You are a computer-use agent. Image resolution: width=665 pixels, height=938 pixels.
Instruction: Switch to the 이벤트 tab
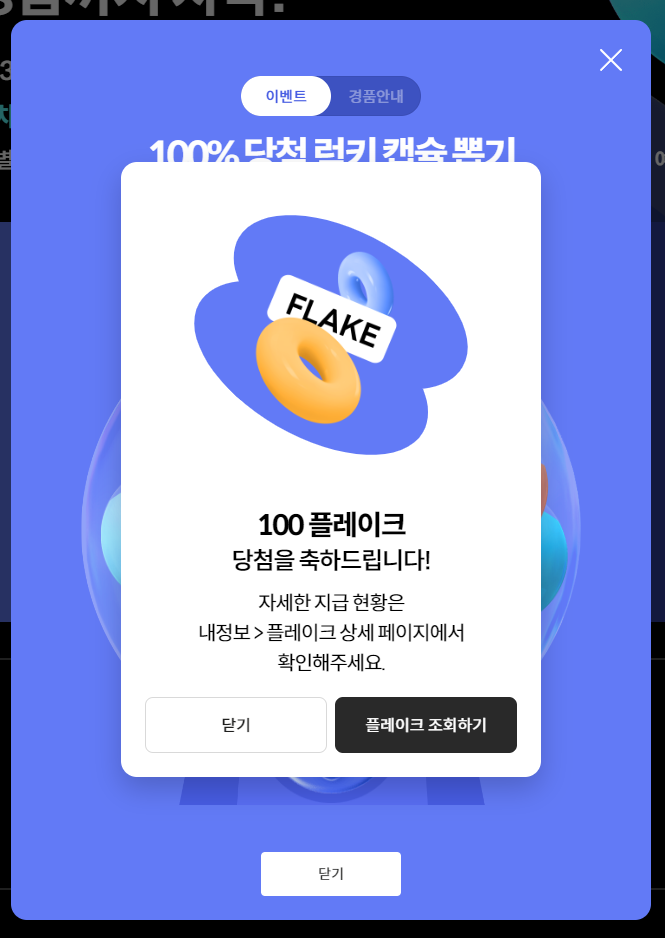pyautogui.click(x=286, y=97)
